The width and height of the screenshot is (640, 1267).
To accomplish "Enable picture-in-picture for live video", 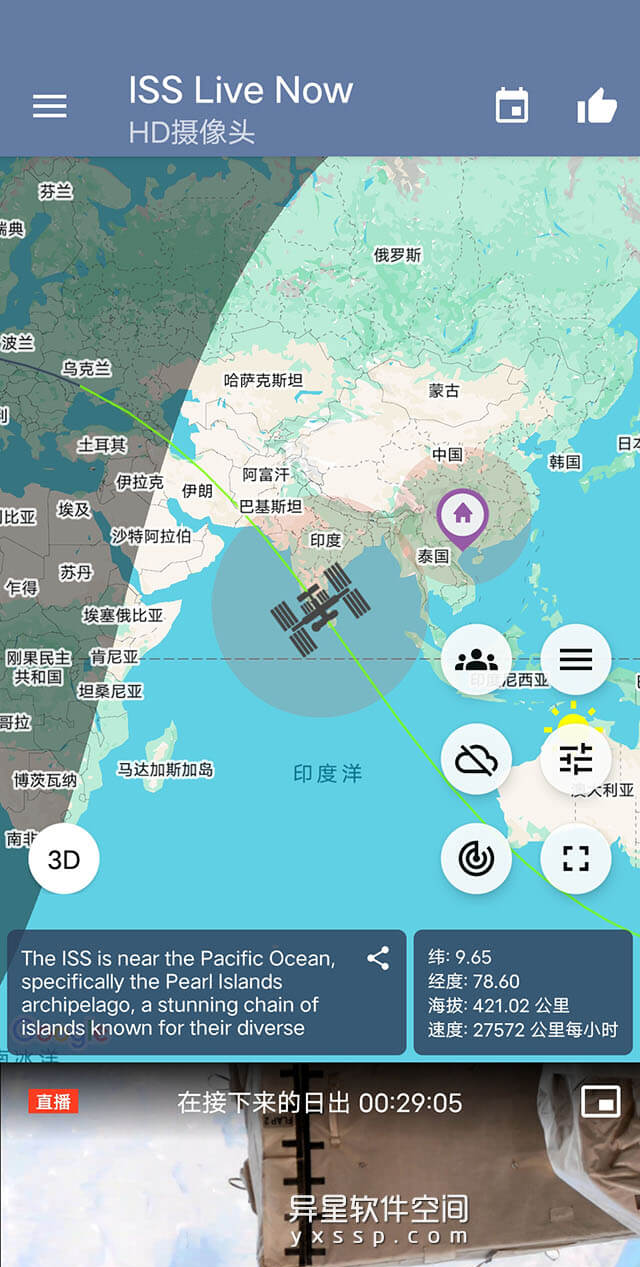I will pyautogui.click(x=601, y=1102).
